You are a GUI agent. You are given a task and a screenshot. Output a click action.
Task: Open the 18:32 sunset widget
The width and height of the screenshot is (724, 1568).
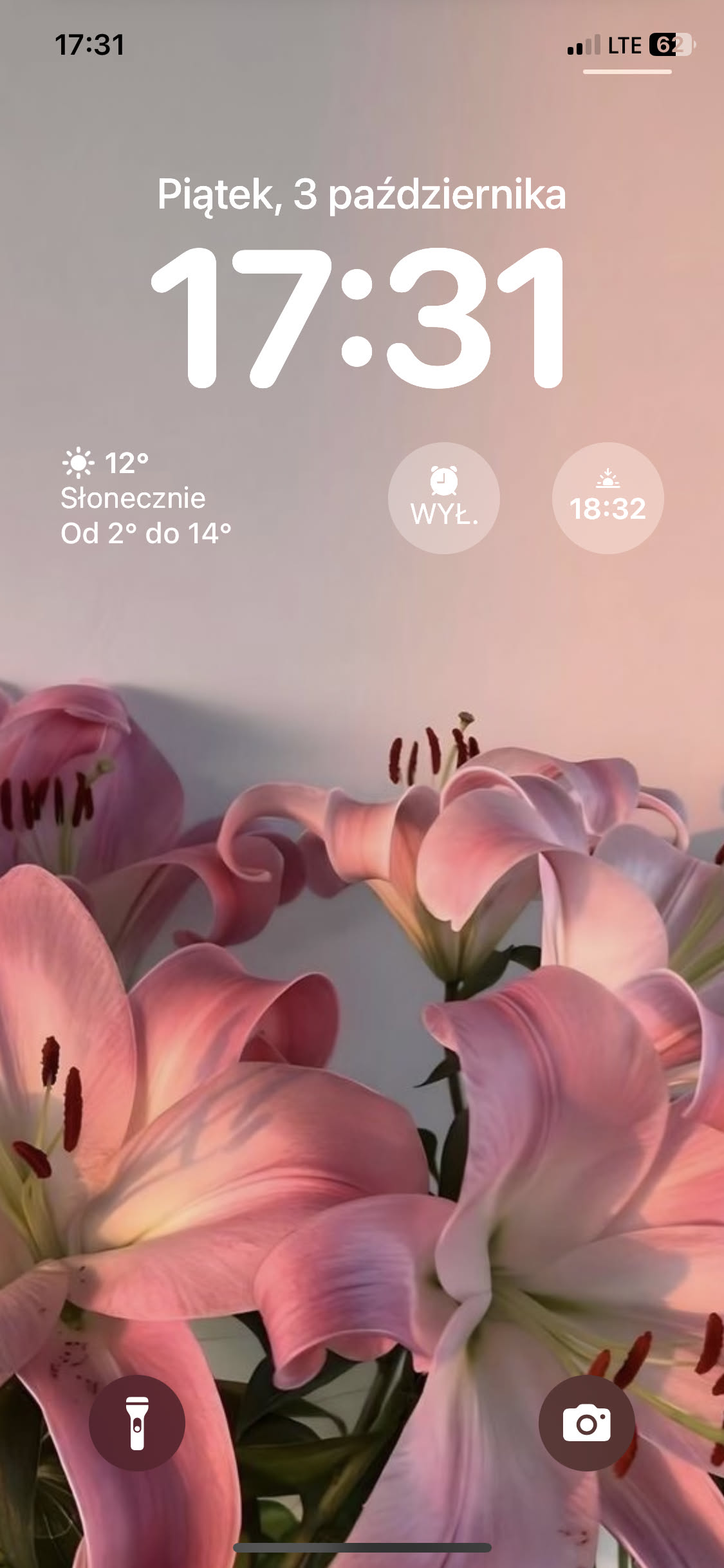coord(608,498)
